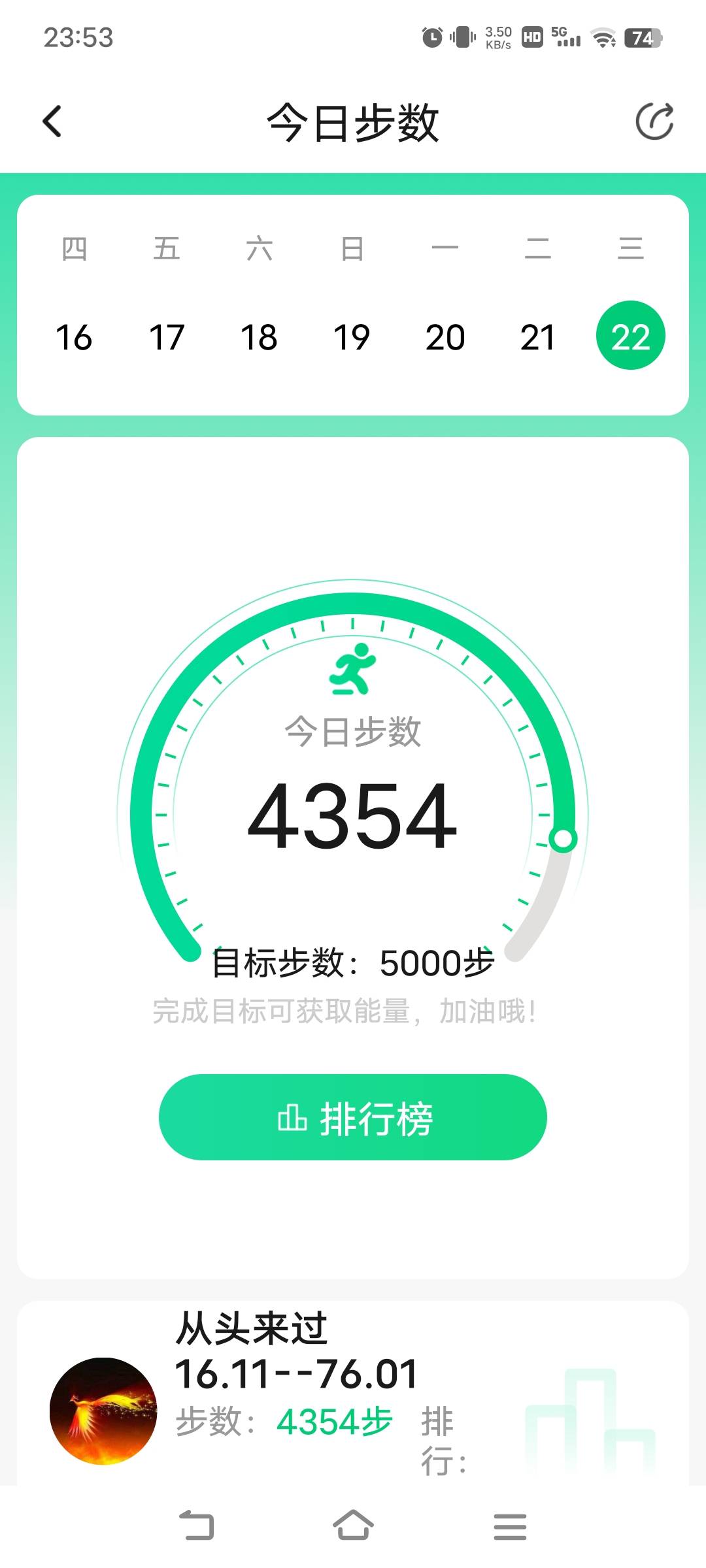Select date 22 on the calendar
706x1568 pixels.
[630, 336]
